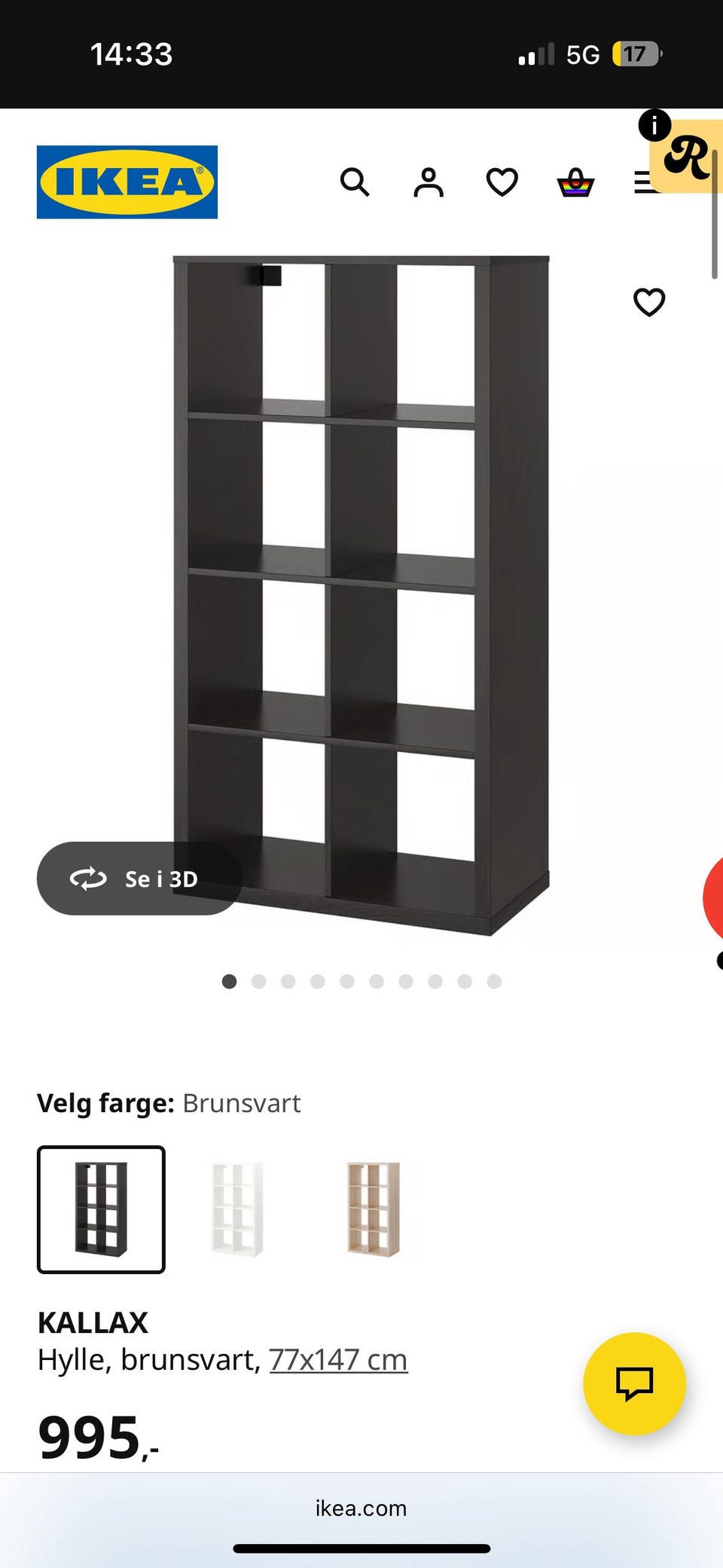Open the shopping basket
Image resolution: width=723 pixels, height=1568 pixels.
575,182
